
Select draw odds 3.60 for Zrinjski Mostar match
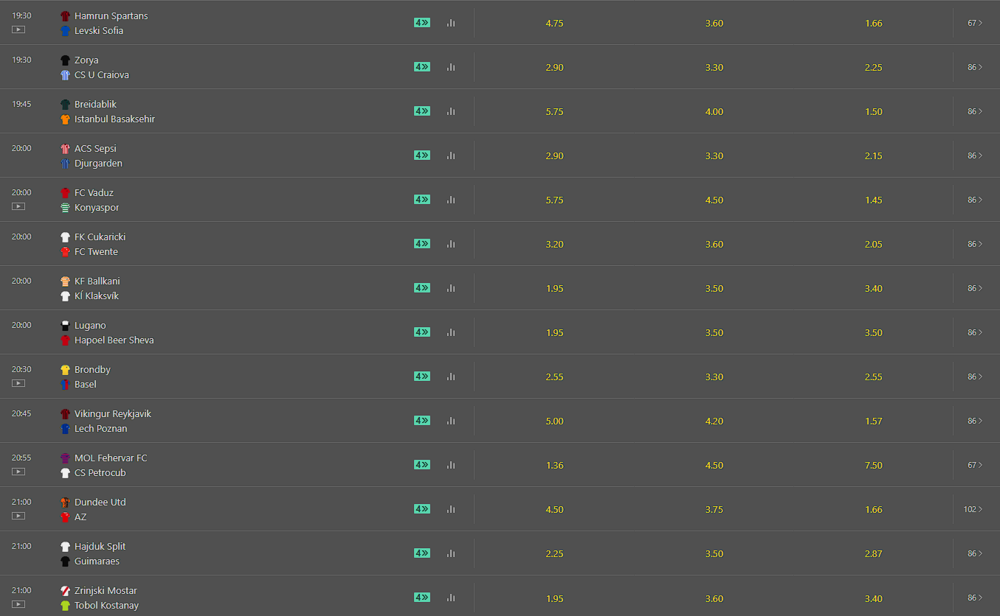714,598
